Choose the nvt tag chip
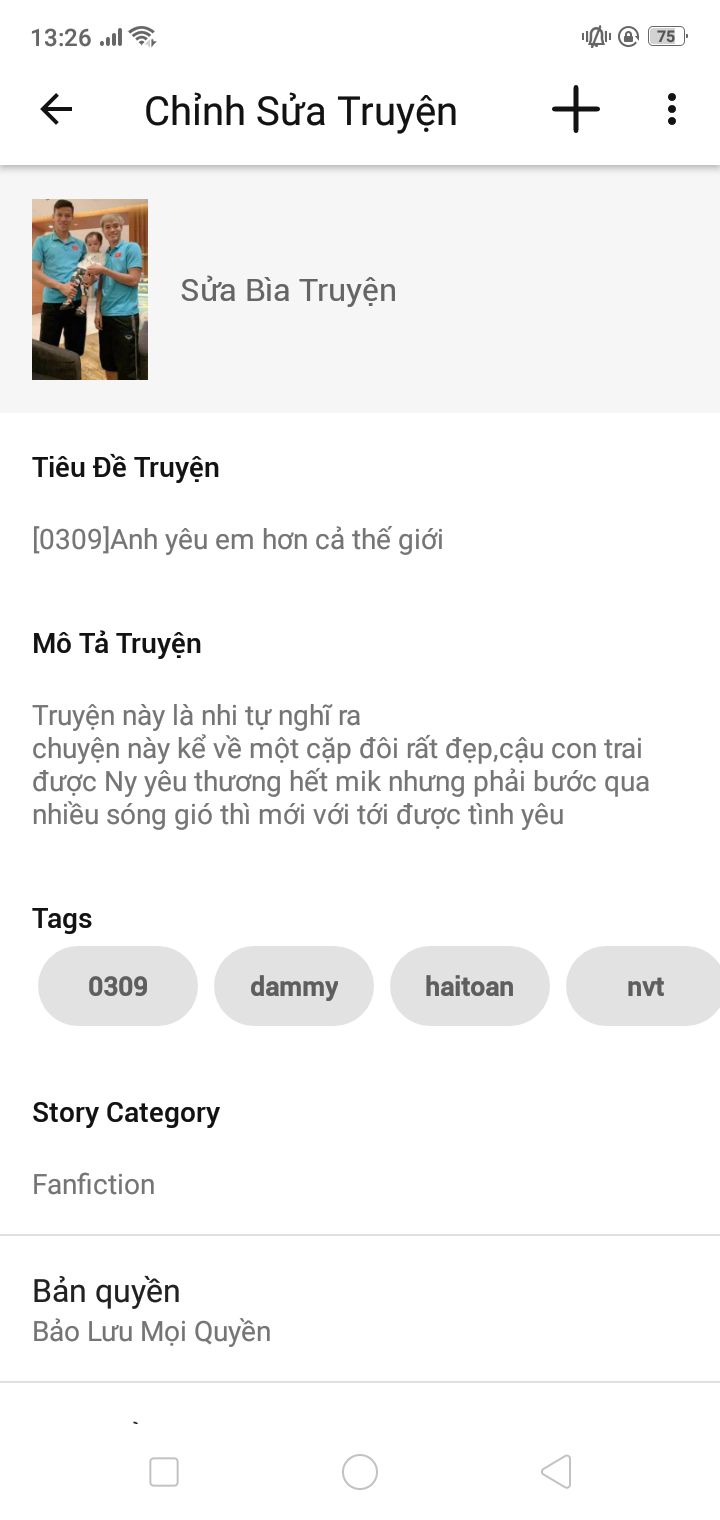This screenshot has width=720, height=1520. point(644,986)
